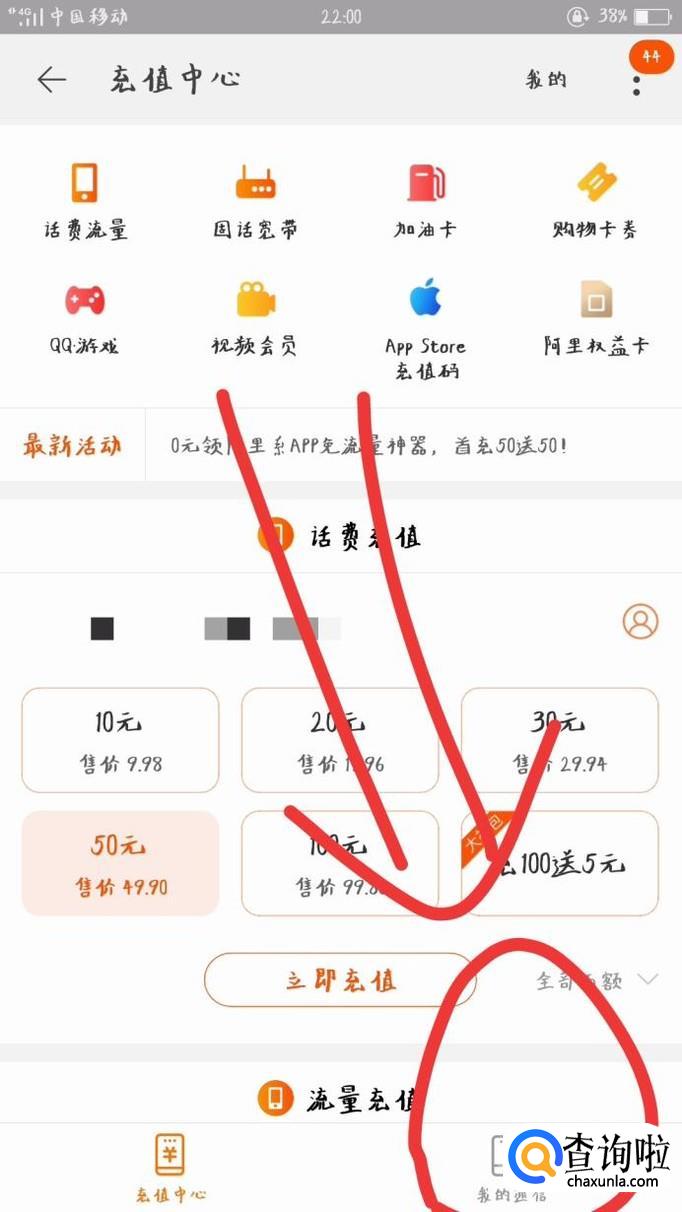Screen dimensions: 682x1212
Task: Tap 立即充值 to recharge now
Action: [x=340, y=980]
